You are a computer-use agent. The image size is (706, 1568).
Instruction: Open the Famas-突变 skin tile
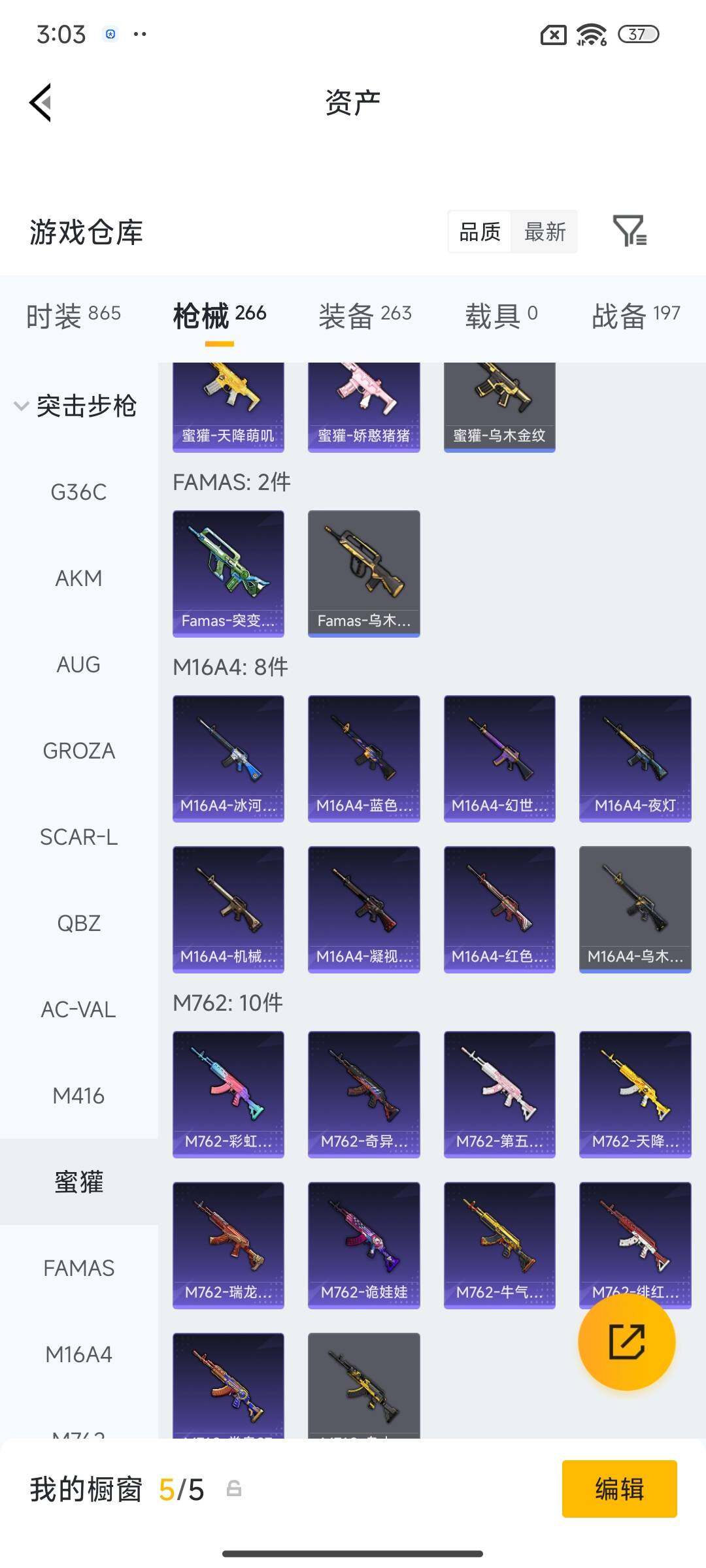click(x=228, y=573)
